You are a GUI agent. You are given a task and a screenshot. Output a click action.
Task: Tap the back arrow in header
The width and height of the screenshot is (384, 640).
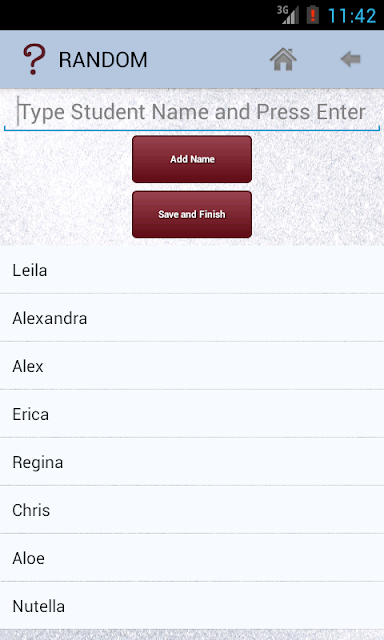(351, 60)
